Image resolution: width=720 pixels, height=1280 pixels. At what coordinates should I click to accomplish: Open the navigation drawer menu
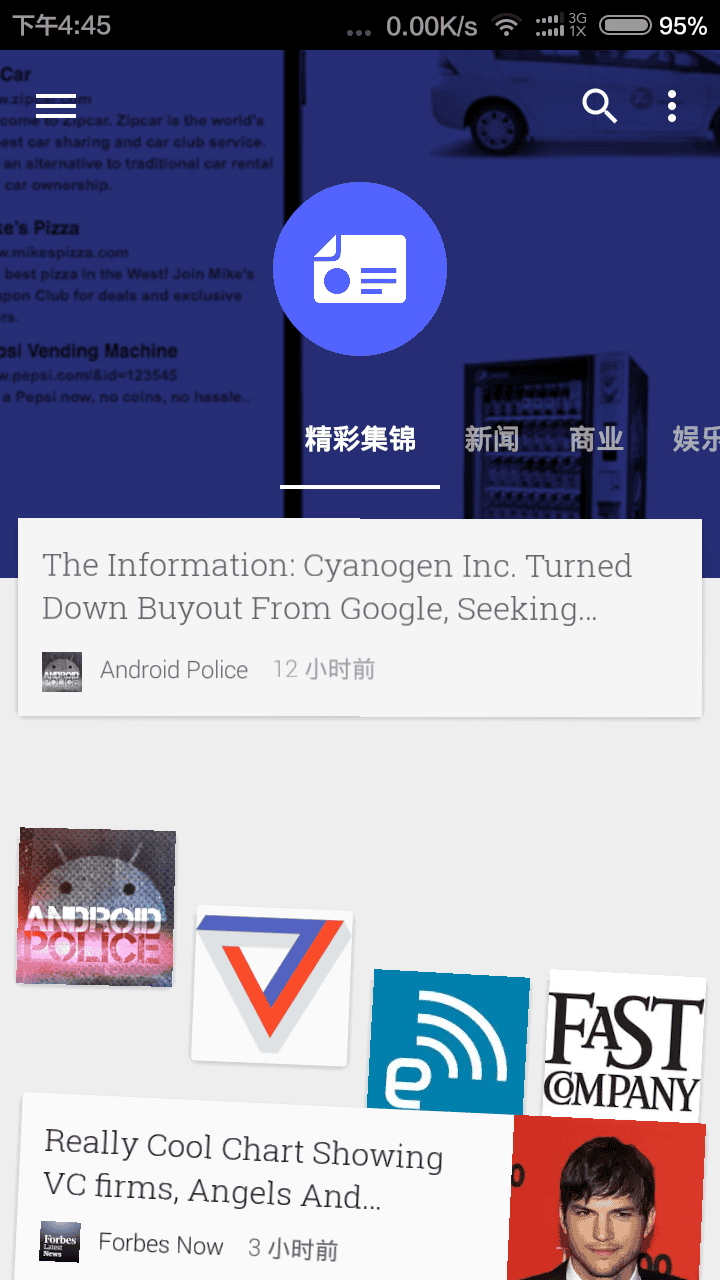pos(55,105)
